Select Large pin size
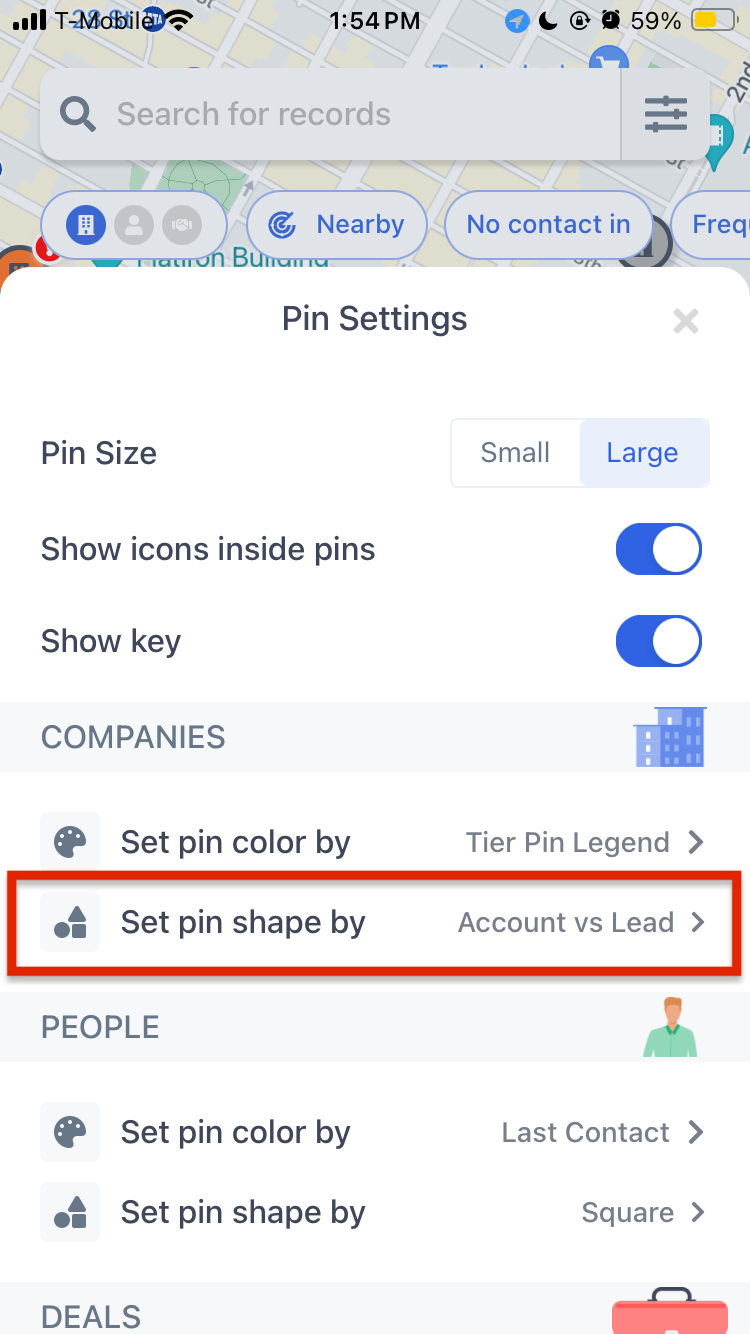 point(642,453)
